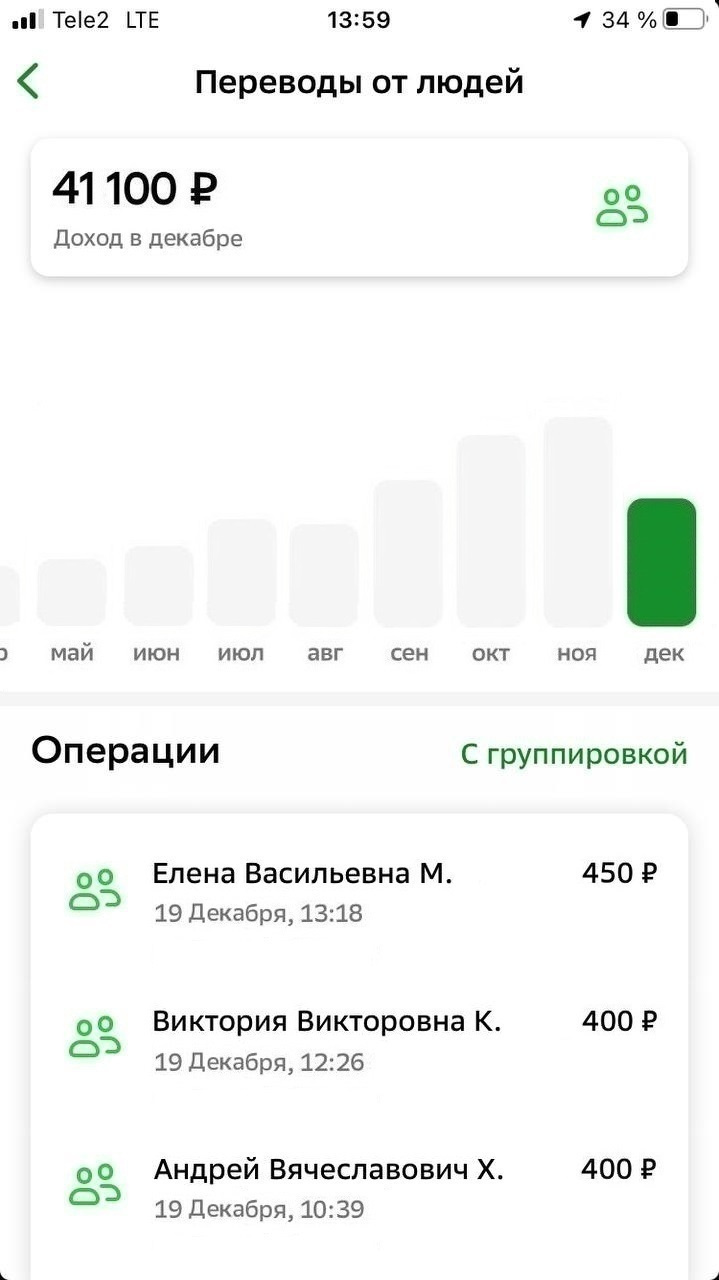This screenshot has width=719, height=1280.
Task: Select the май bar in the chart
Action: click(72, 592)
